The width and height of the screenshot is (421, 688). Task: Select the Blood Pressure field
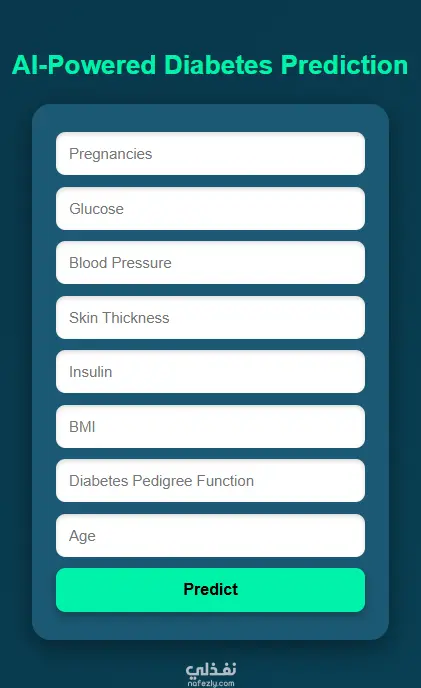[210, 262]
